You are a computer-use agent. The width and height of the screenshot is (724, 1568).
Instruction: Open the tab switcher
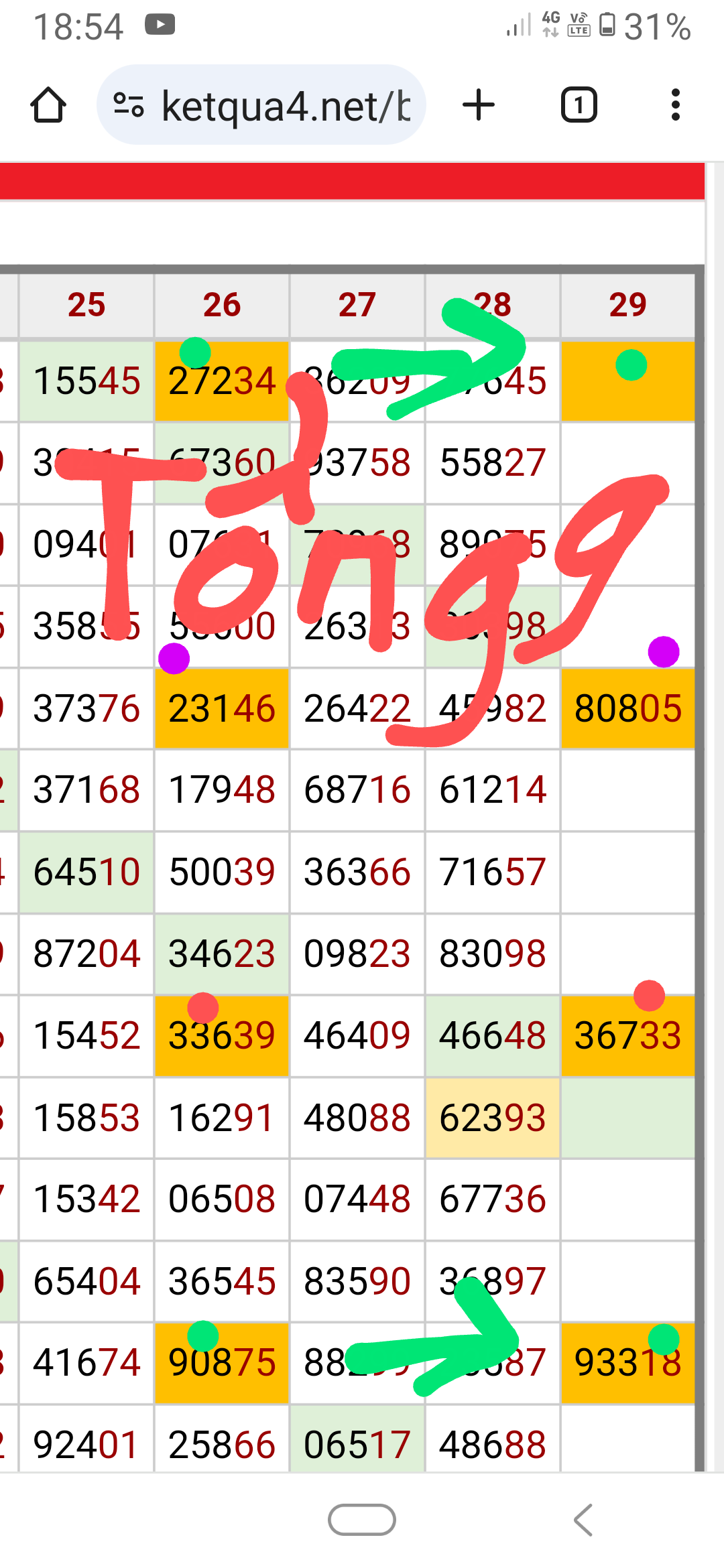click(579, 105)
